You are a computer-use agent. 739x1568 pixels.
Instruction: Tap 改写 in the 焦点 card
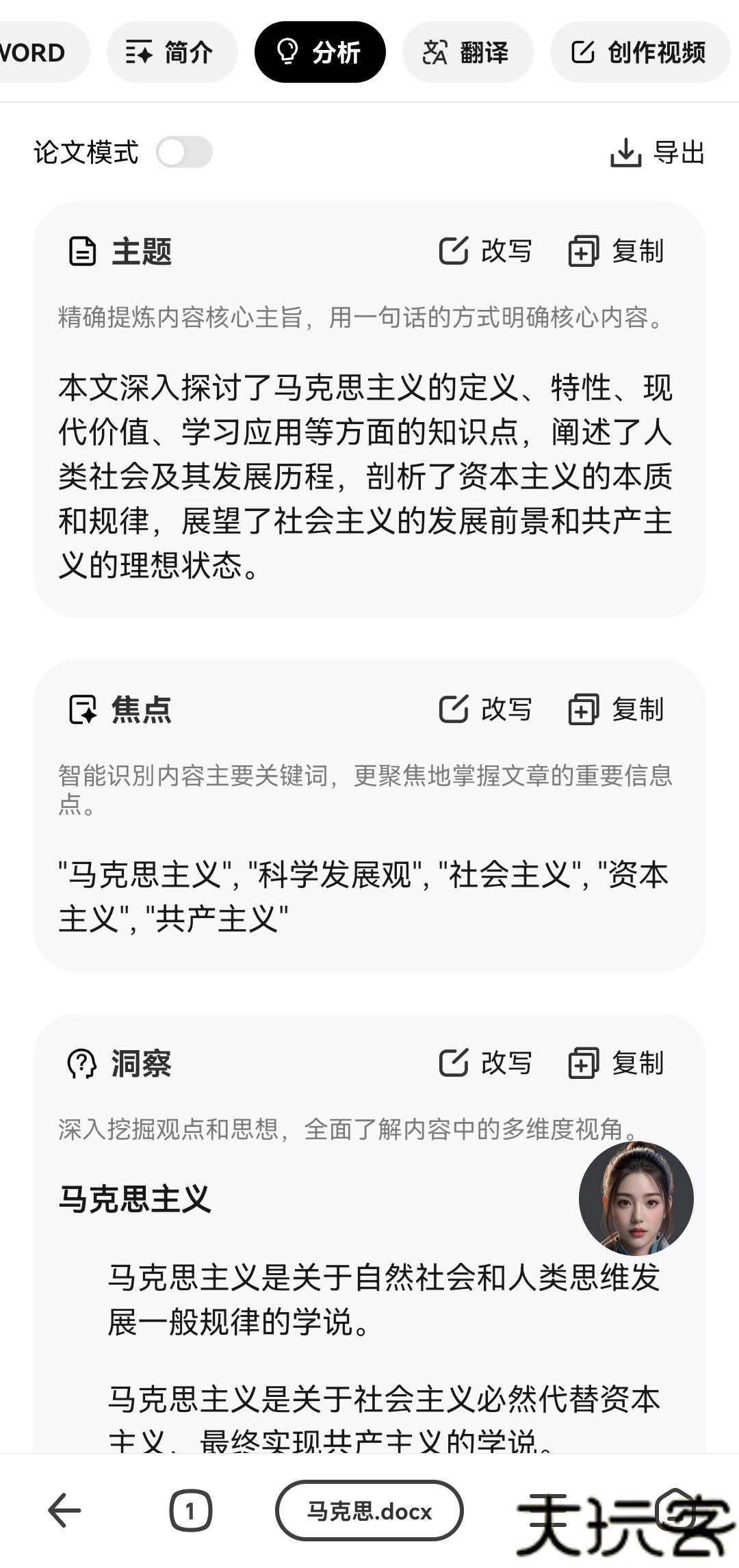pyautogui.click(x=486, y=709)
